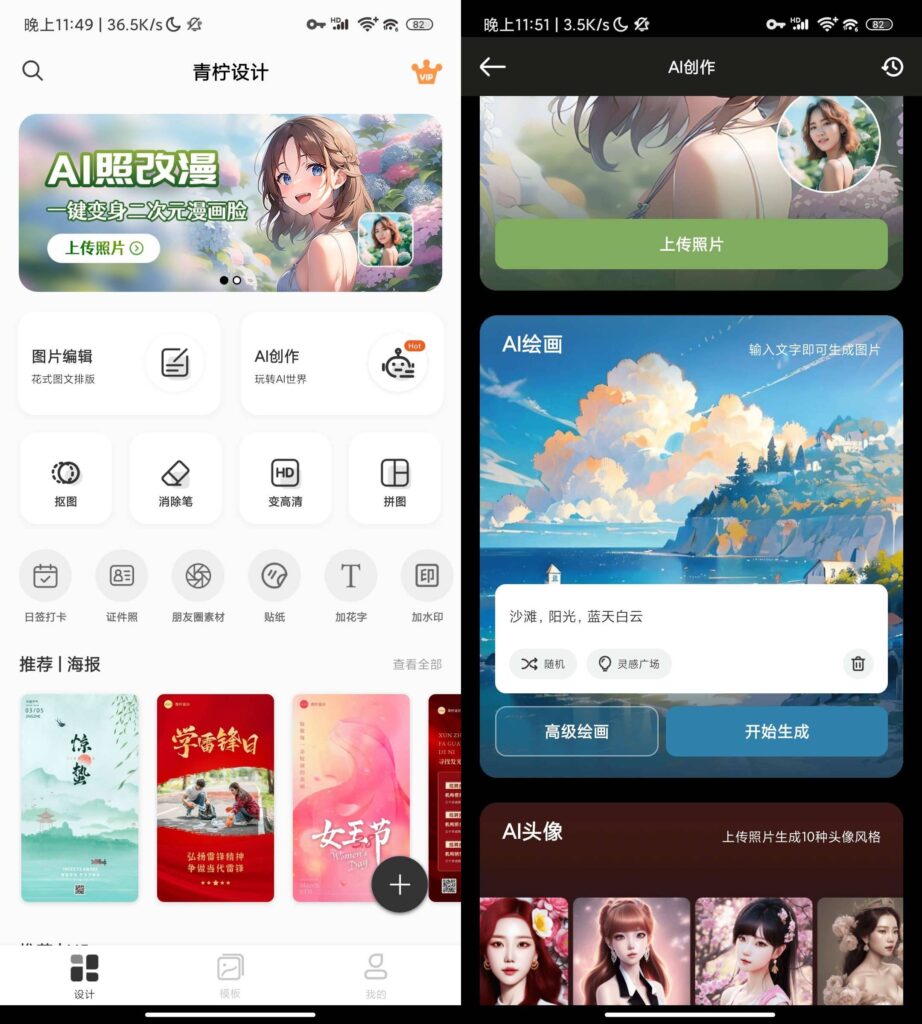Open the 图片编辑 card
Image resolution: width=922 pixels, height=1024 pixels.
pyautogui.click(x=118, y=364)
